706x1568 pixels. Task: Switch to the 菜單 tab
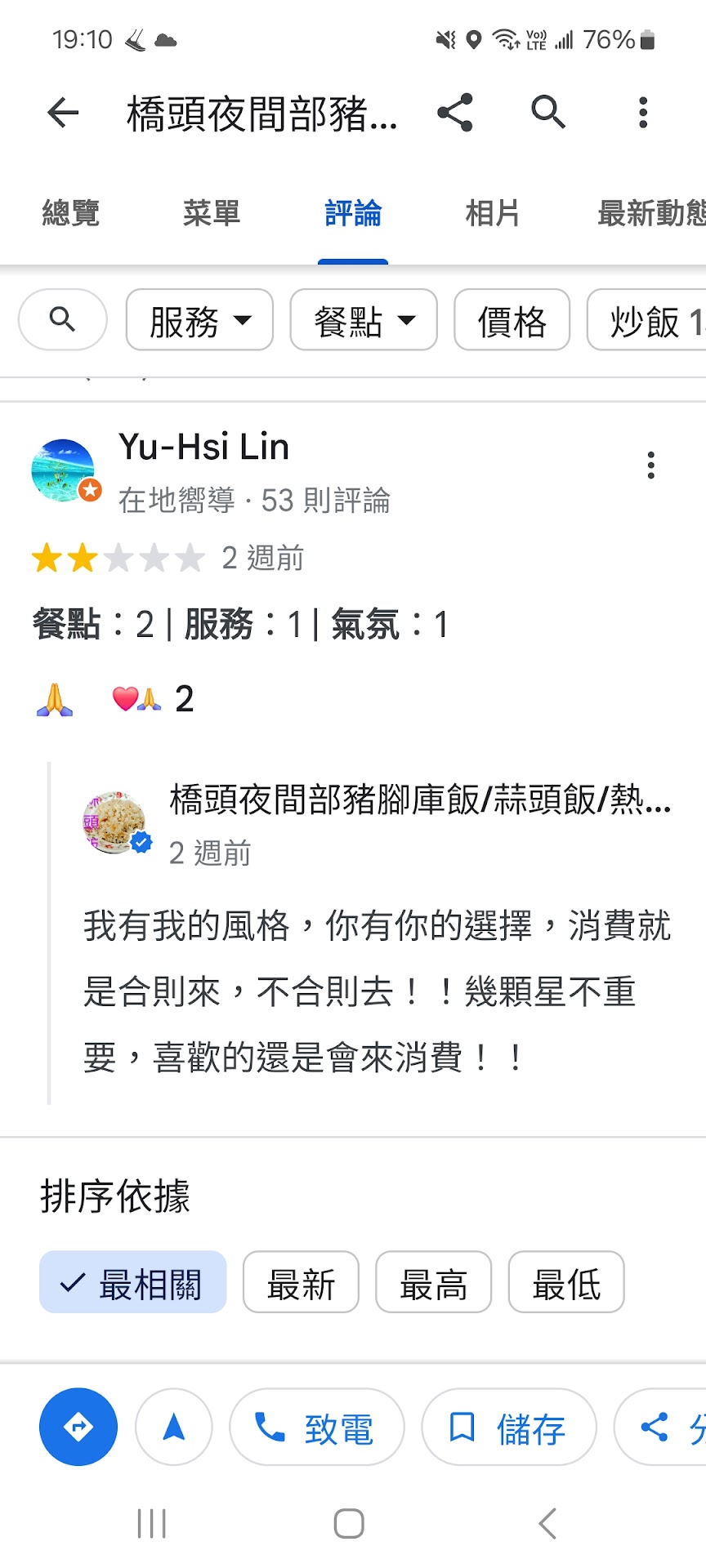click(212, 214)
